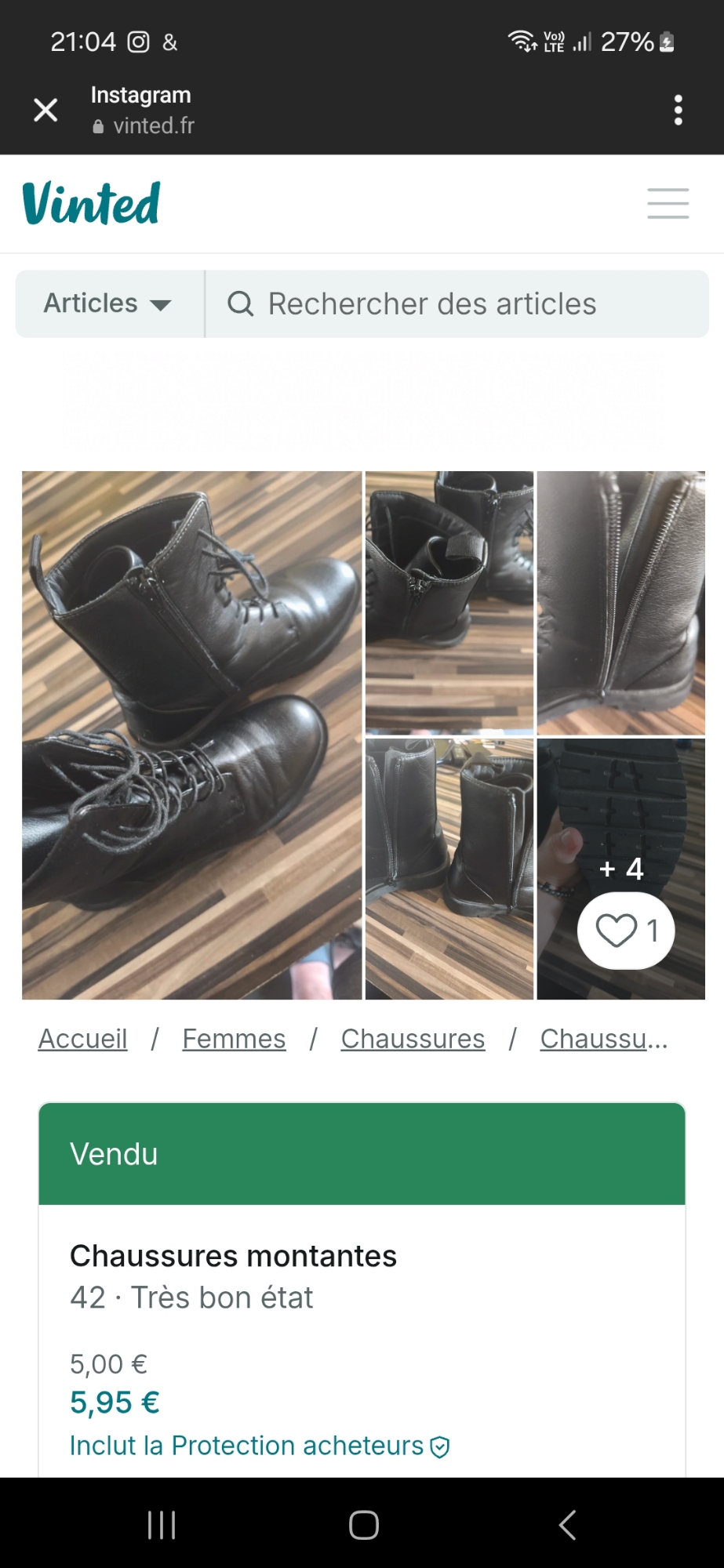Screen dimensions: 724x1568
Task: Close the in-app browser
Action: (45, 110)
